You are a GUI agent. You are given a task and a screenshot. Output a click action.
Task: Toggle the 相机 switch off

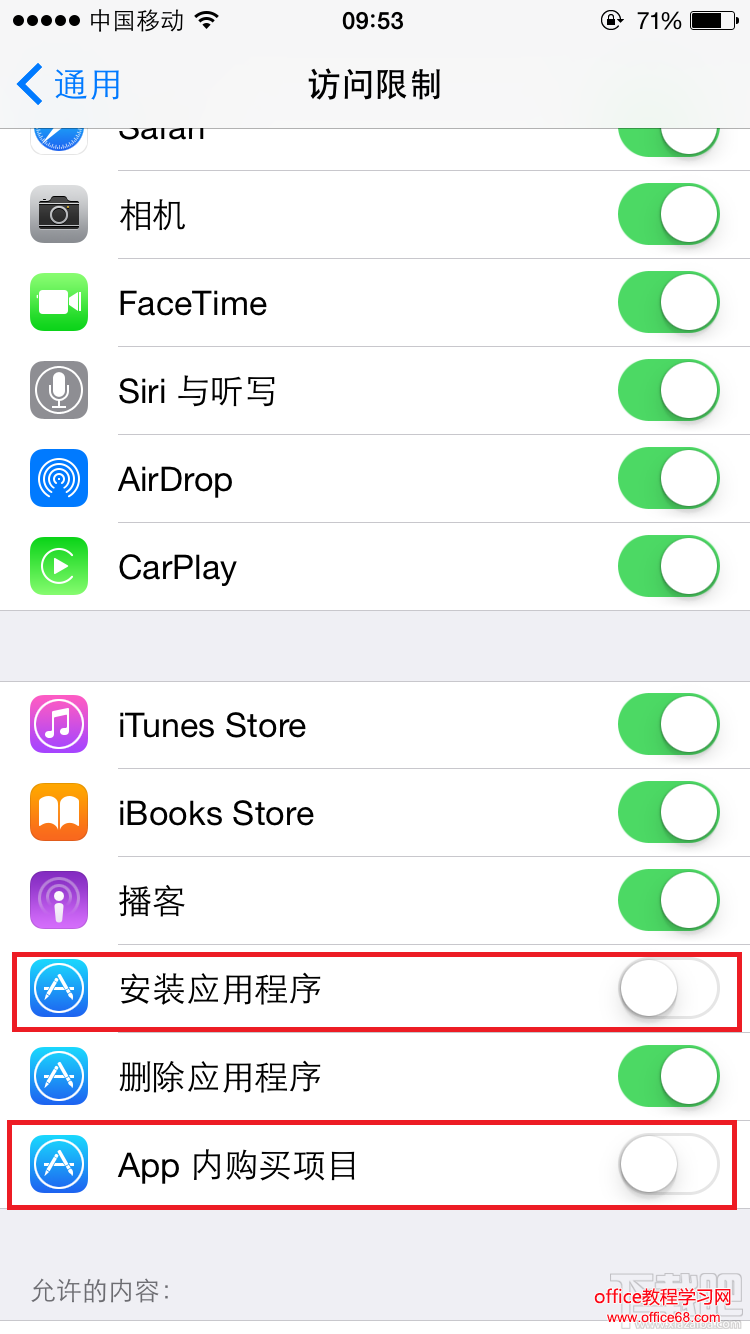pyautogui.click(x=668, y=215)
